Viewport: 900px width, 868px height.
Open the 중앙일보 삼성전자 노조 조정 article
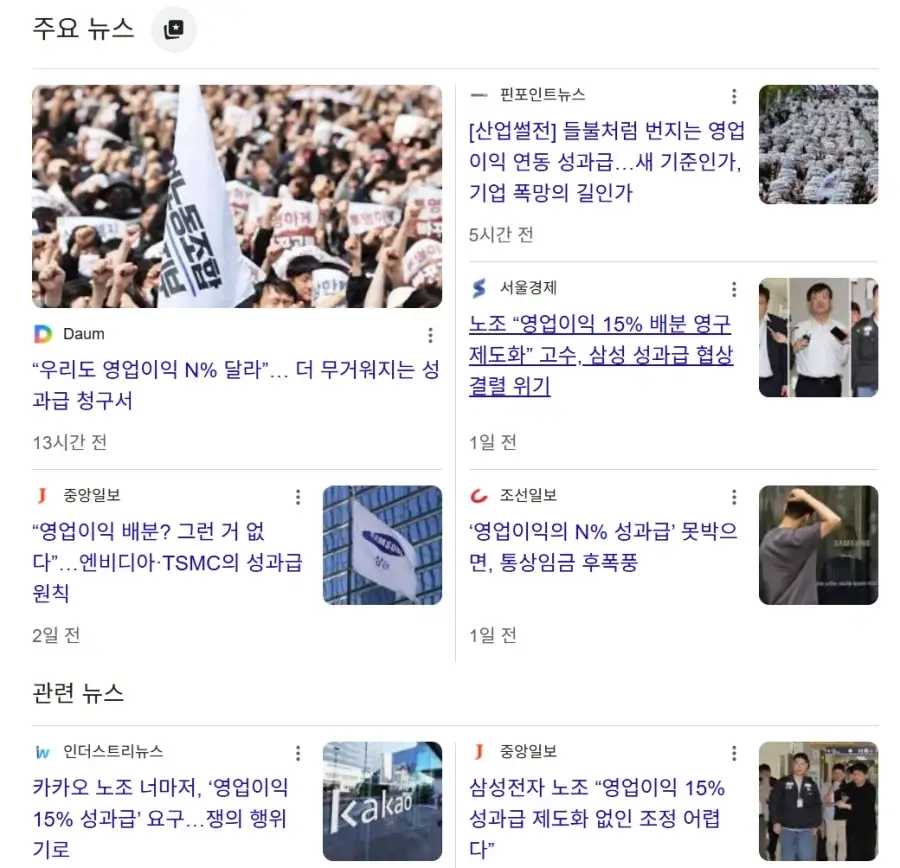597,818
